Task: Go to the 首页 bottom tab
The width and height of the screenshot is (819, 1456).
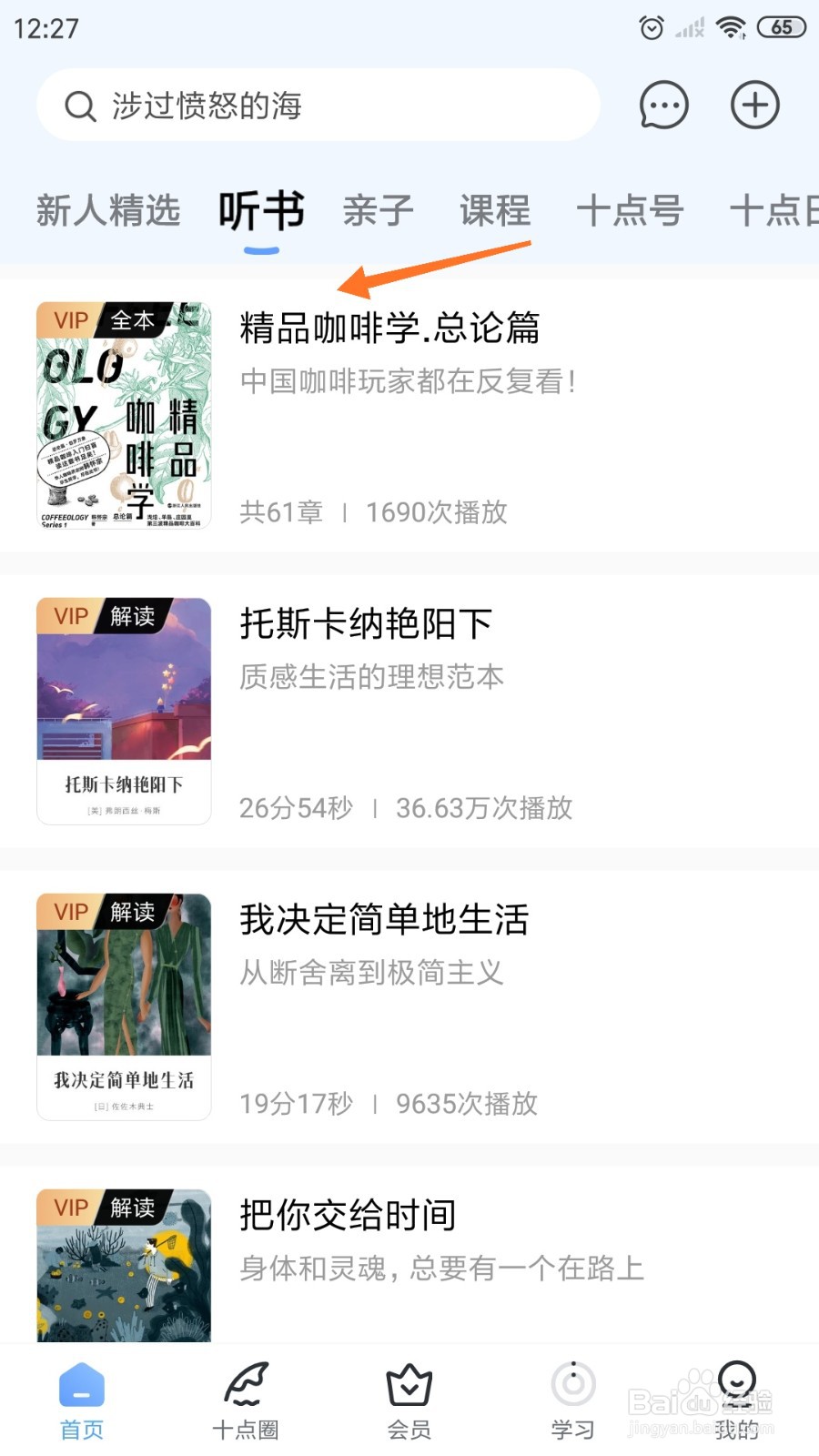Action: tap(82, 1401)
